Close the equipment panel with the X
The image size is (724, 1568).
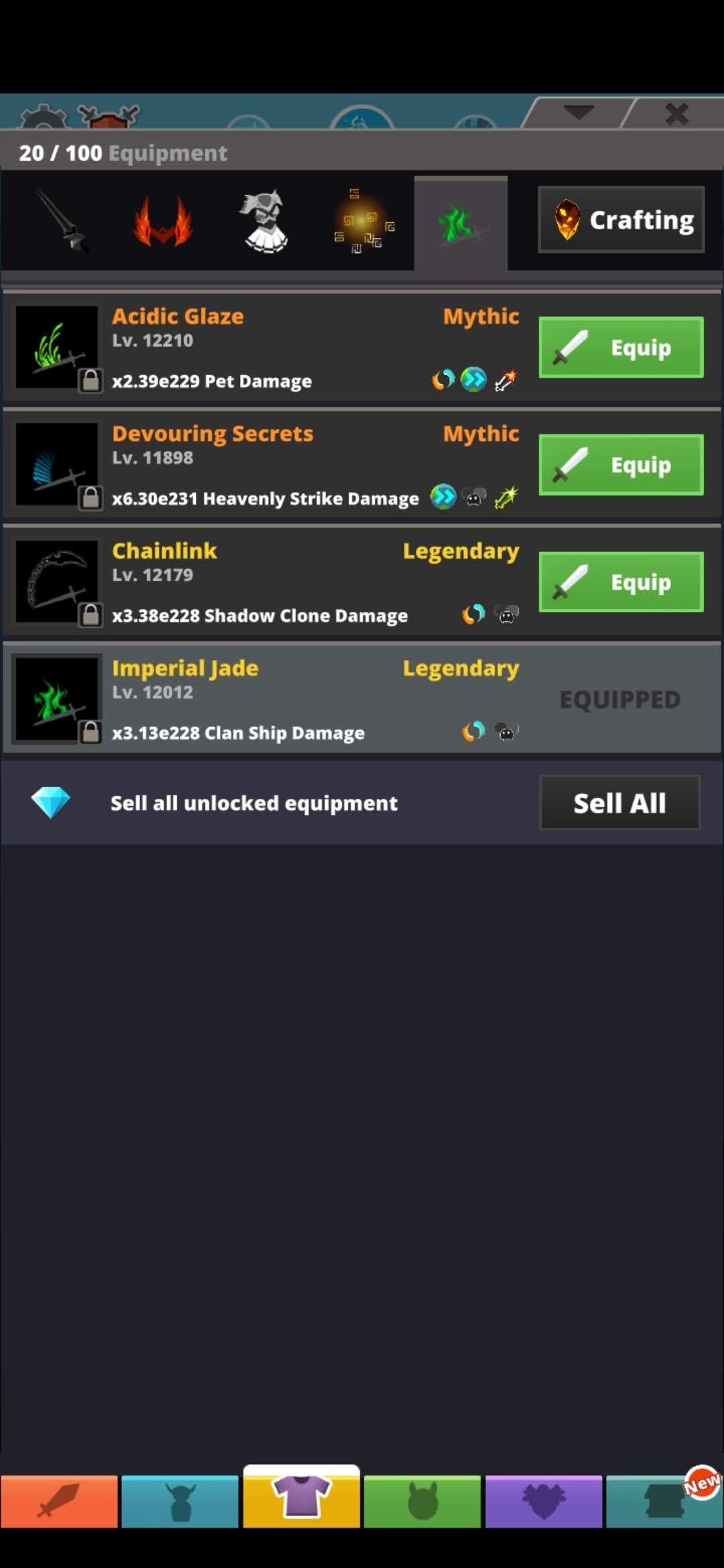point(676,113)
